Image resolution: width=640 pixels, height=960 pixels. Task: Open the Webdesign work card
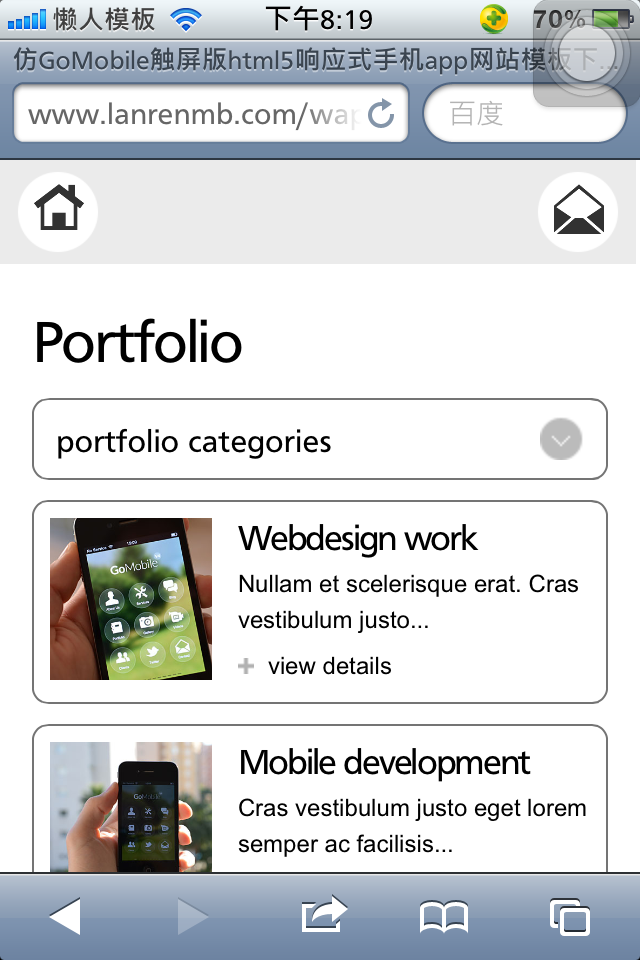pos(358,539)
